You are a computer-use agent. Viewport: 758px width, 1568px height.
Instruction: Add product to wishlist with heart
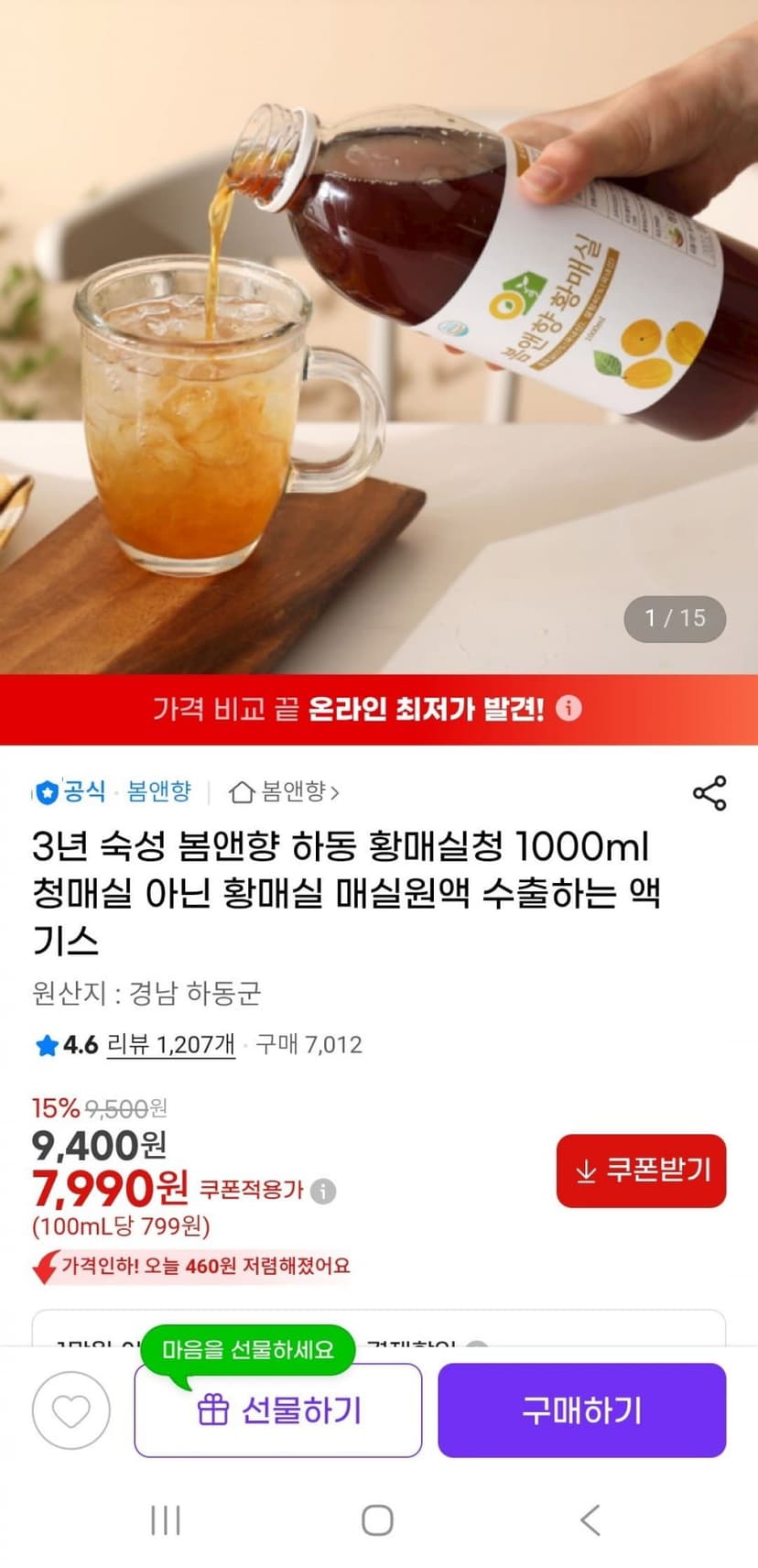pyautogui.click(x=71, y=1410)
